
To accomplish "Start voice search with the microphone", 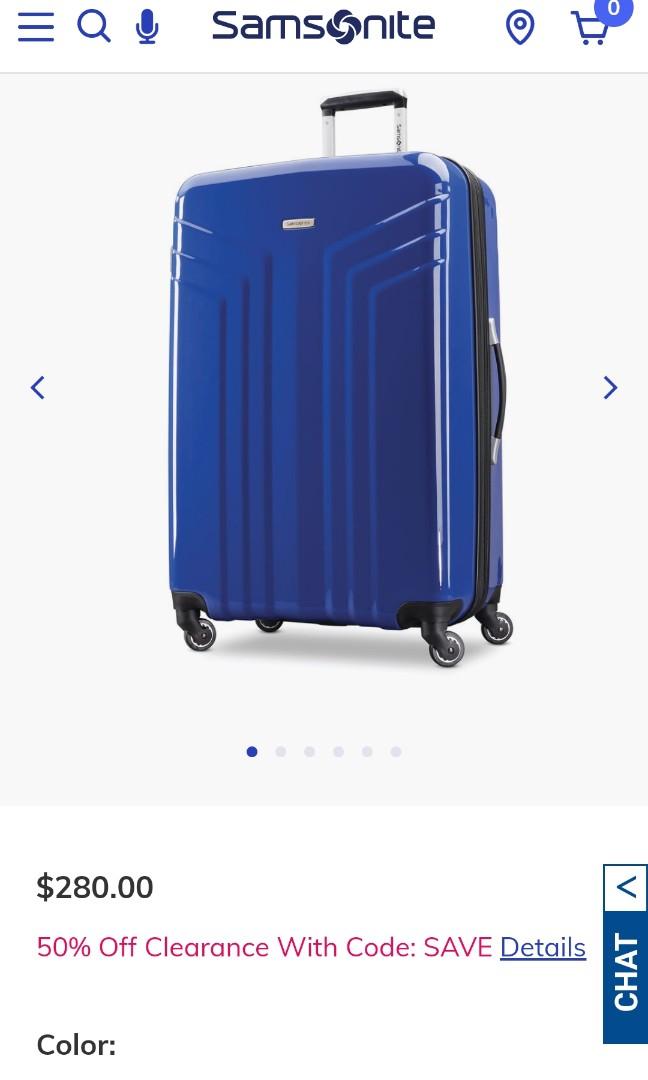I will [147, 27].
